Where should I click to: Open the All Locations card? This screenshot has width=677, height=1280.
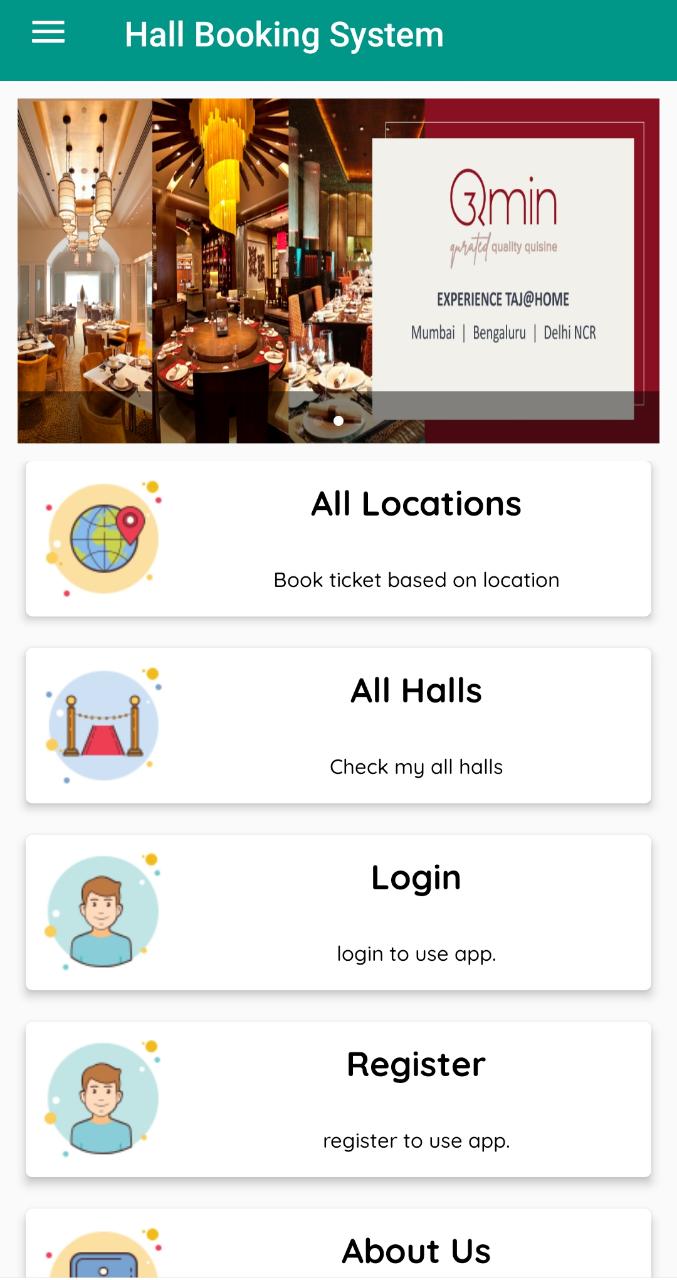pyautogui.click(x=338, y=538)
